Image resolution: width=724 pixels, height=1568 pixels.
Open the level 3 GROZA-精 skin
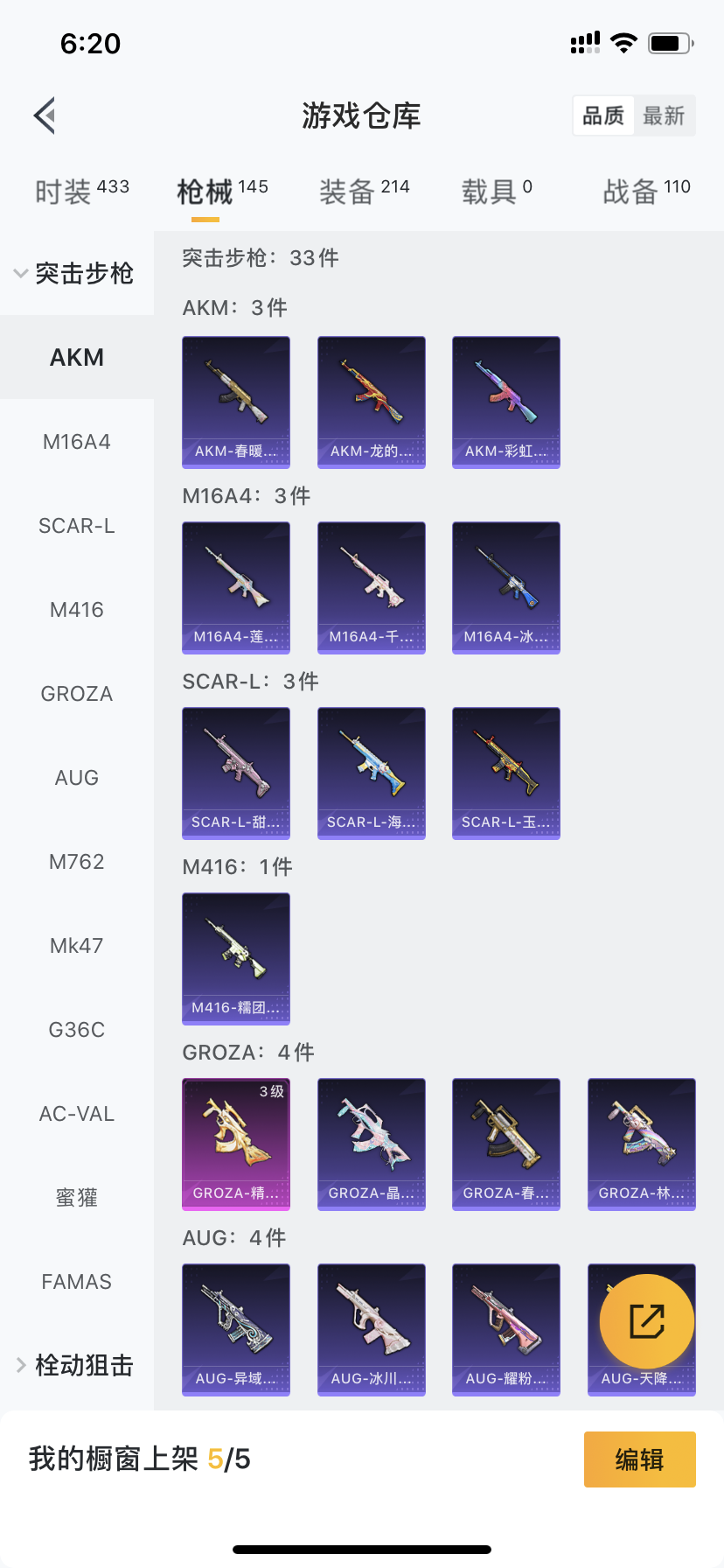(x=236, y=1144)
